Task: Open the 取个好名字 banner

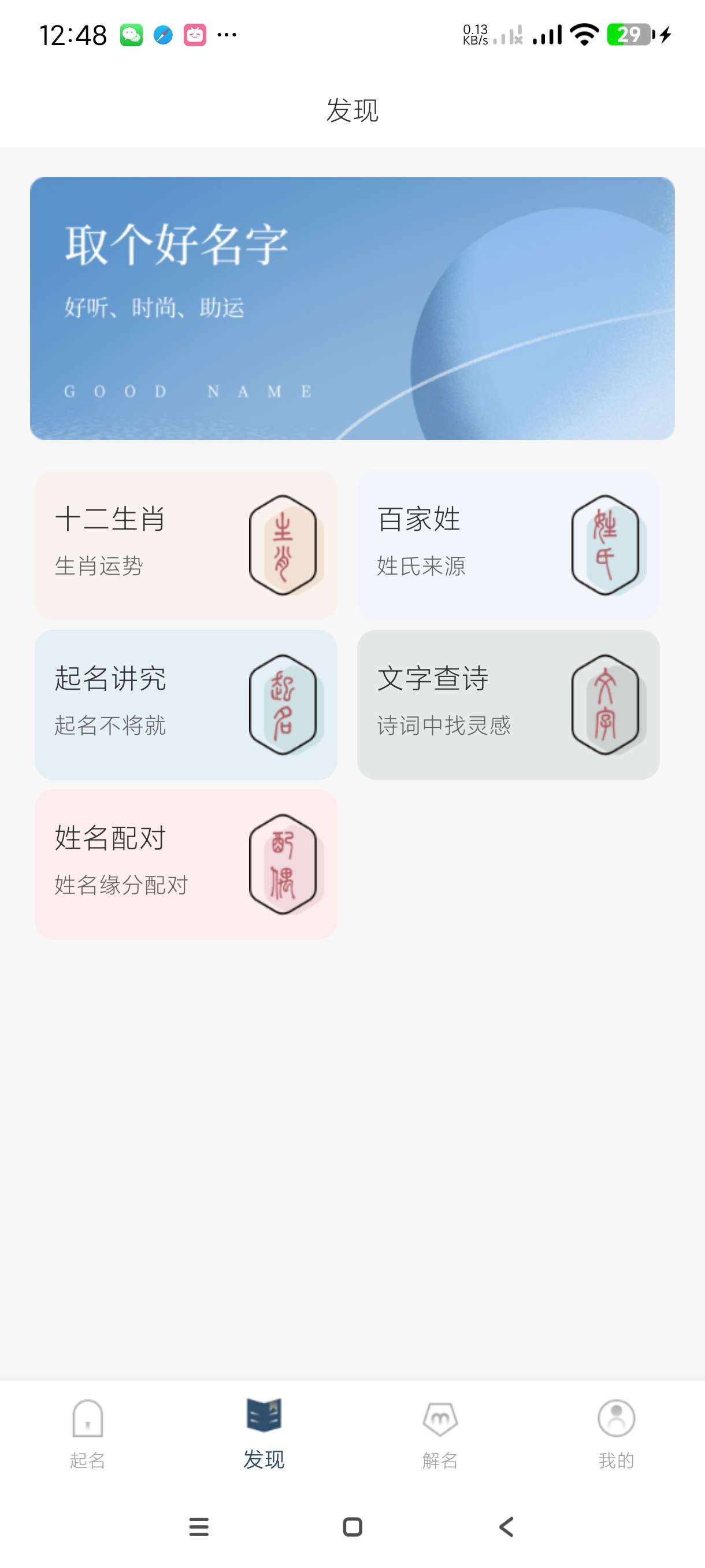Action: (x=352, y=308)
